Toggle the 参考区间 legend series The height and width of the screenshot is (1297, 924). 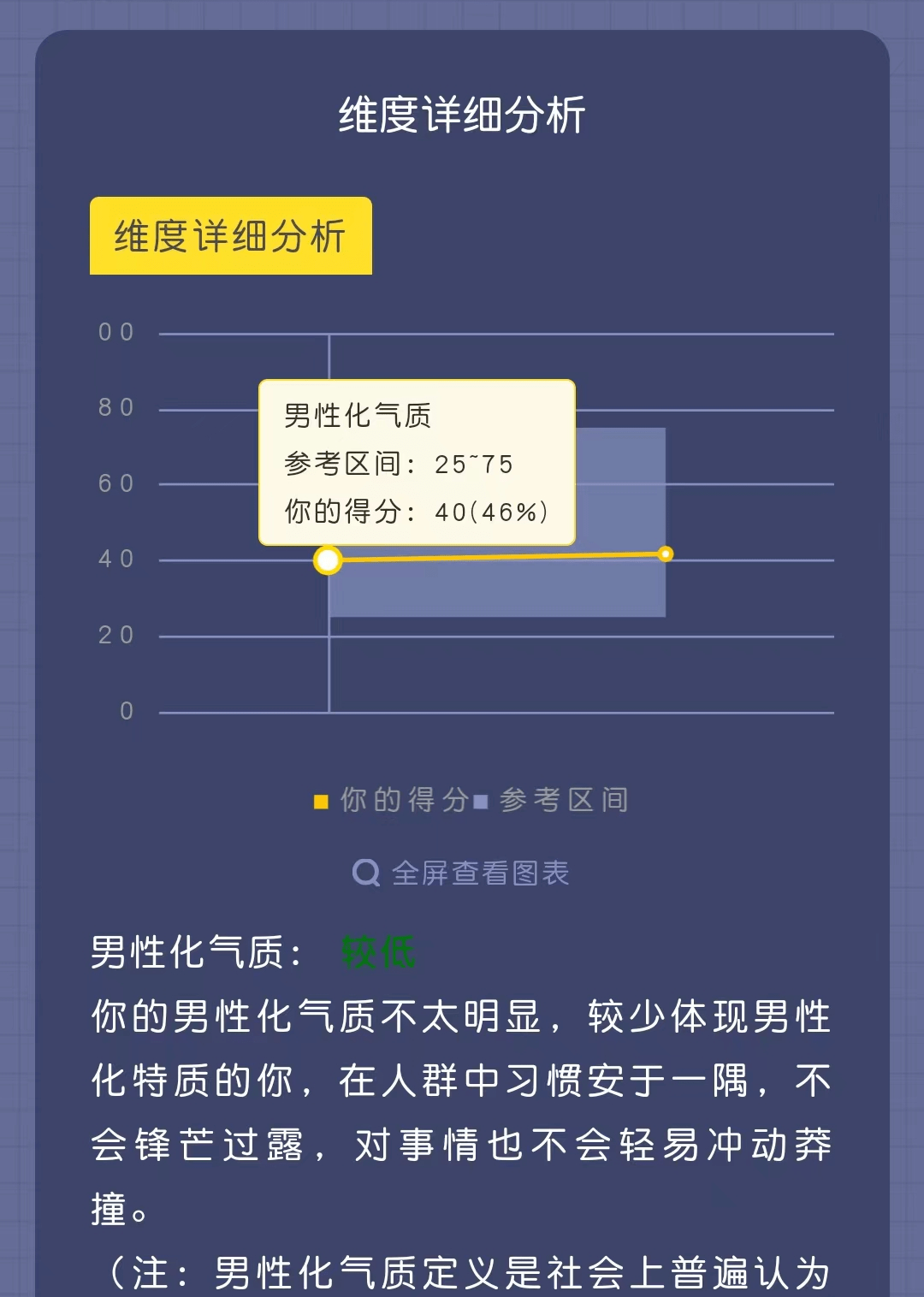tap(552, 800)
